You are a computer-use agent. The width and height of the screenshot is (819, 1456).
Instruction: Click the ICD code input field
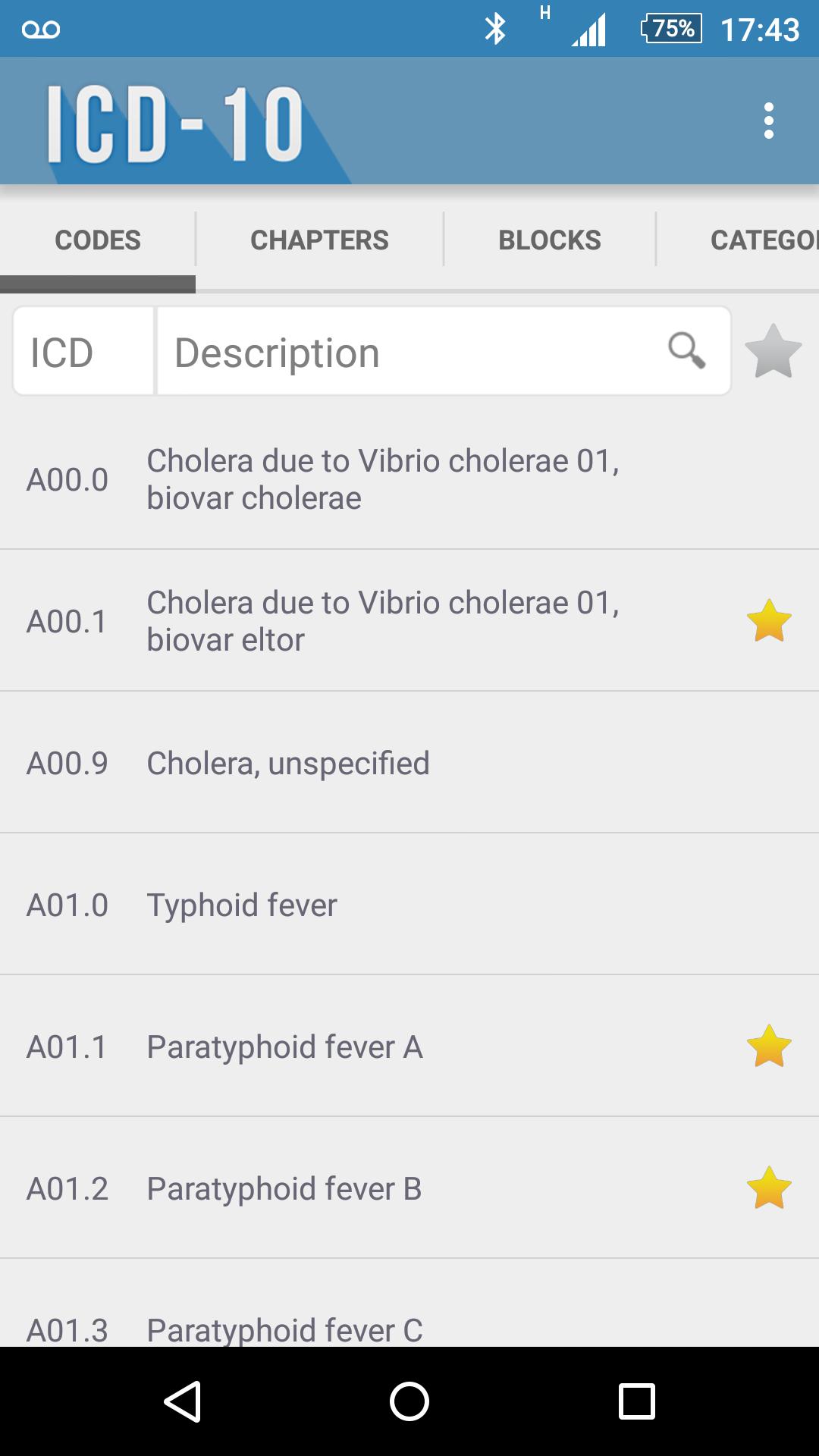coord(83,351)
